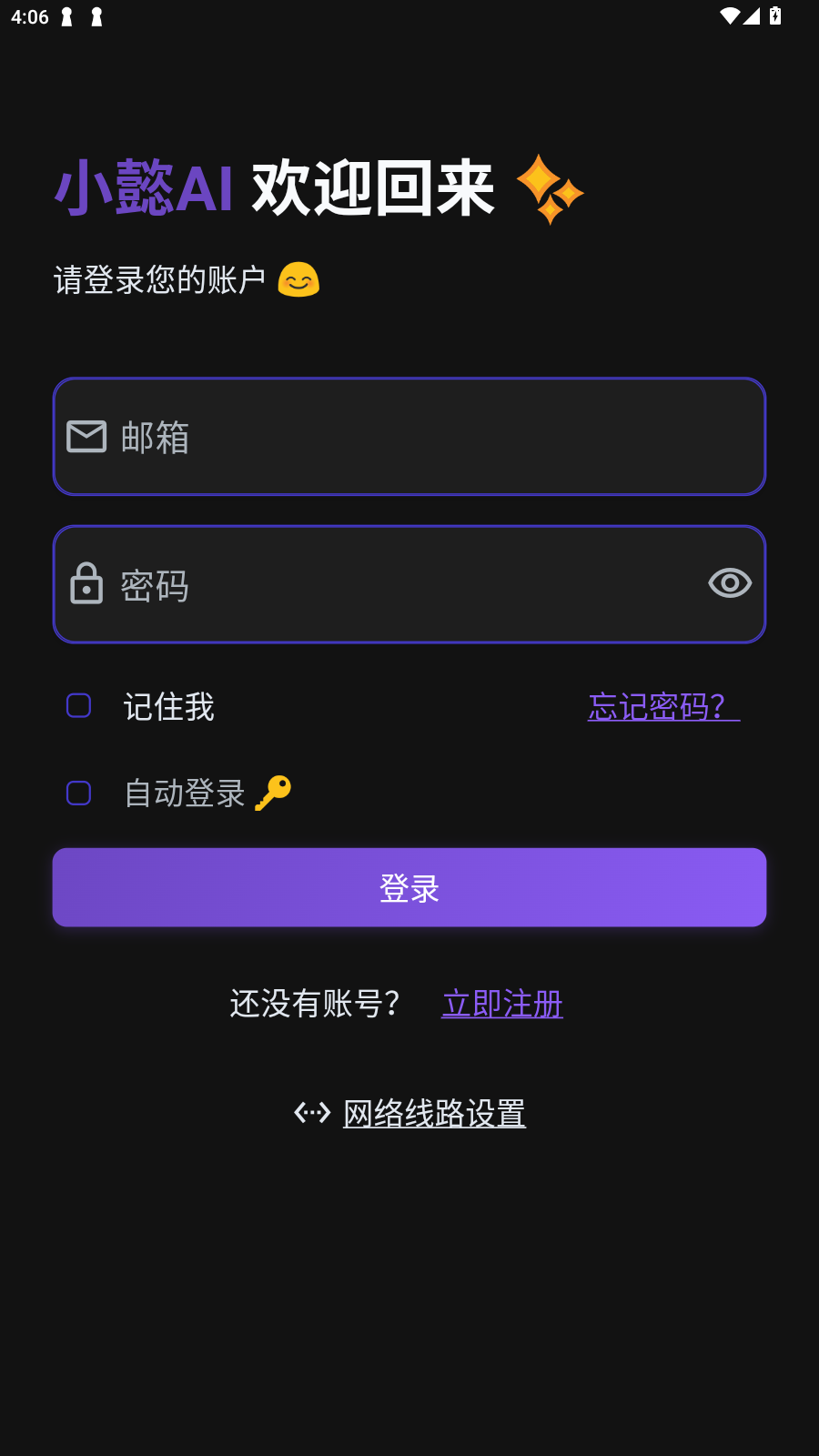Viewport: 819px width, 1456px height.
Task: Click the network icon before 网络线路设置
Action: (311, 1112)
